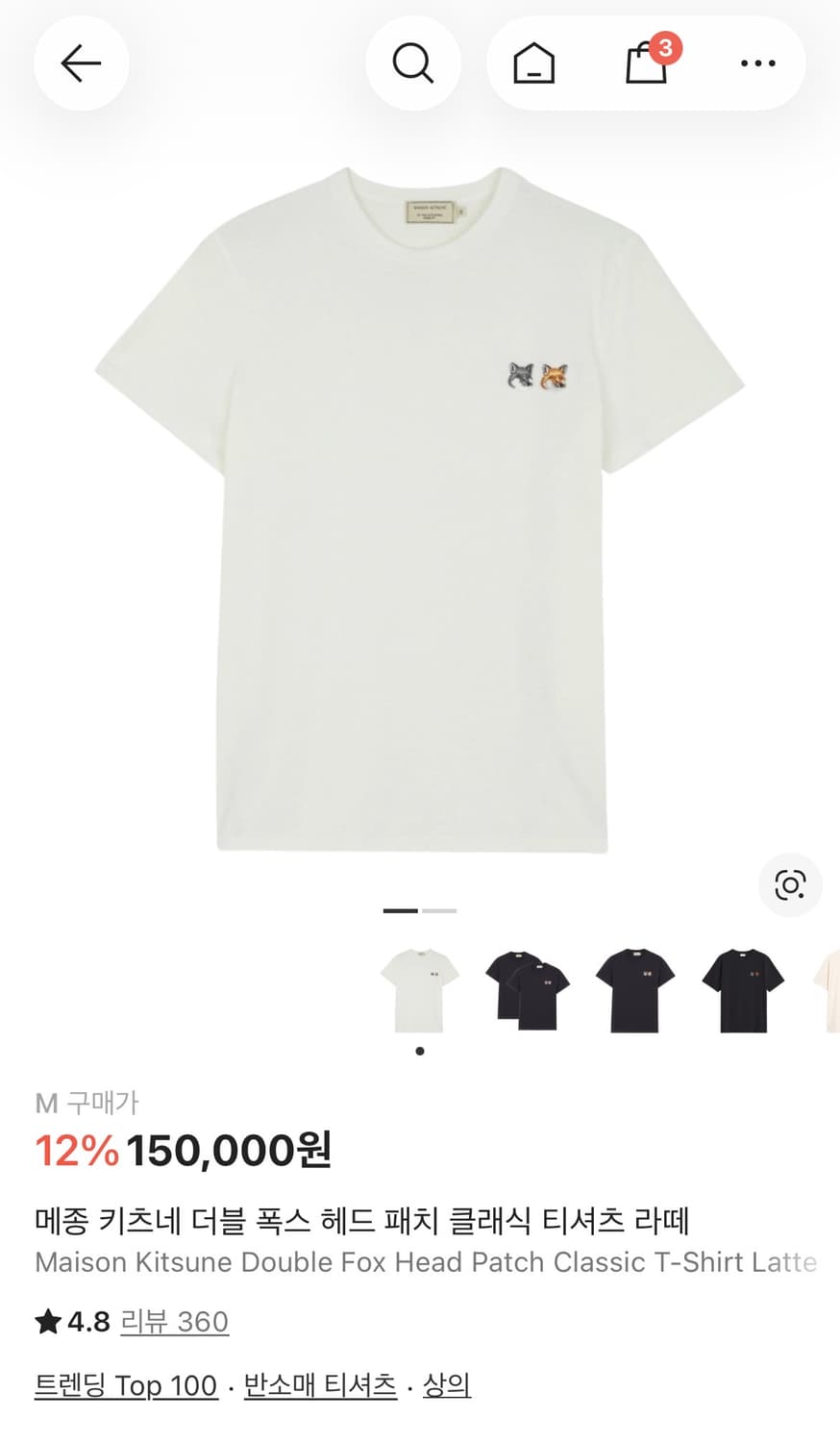Image resolution: width=840 pixels, height=1442 pixels.
Task: Open the search icon
Action: pos(413,62)
